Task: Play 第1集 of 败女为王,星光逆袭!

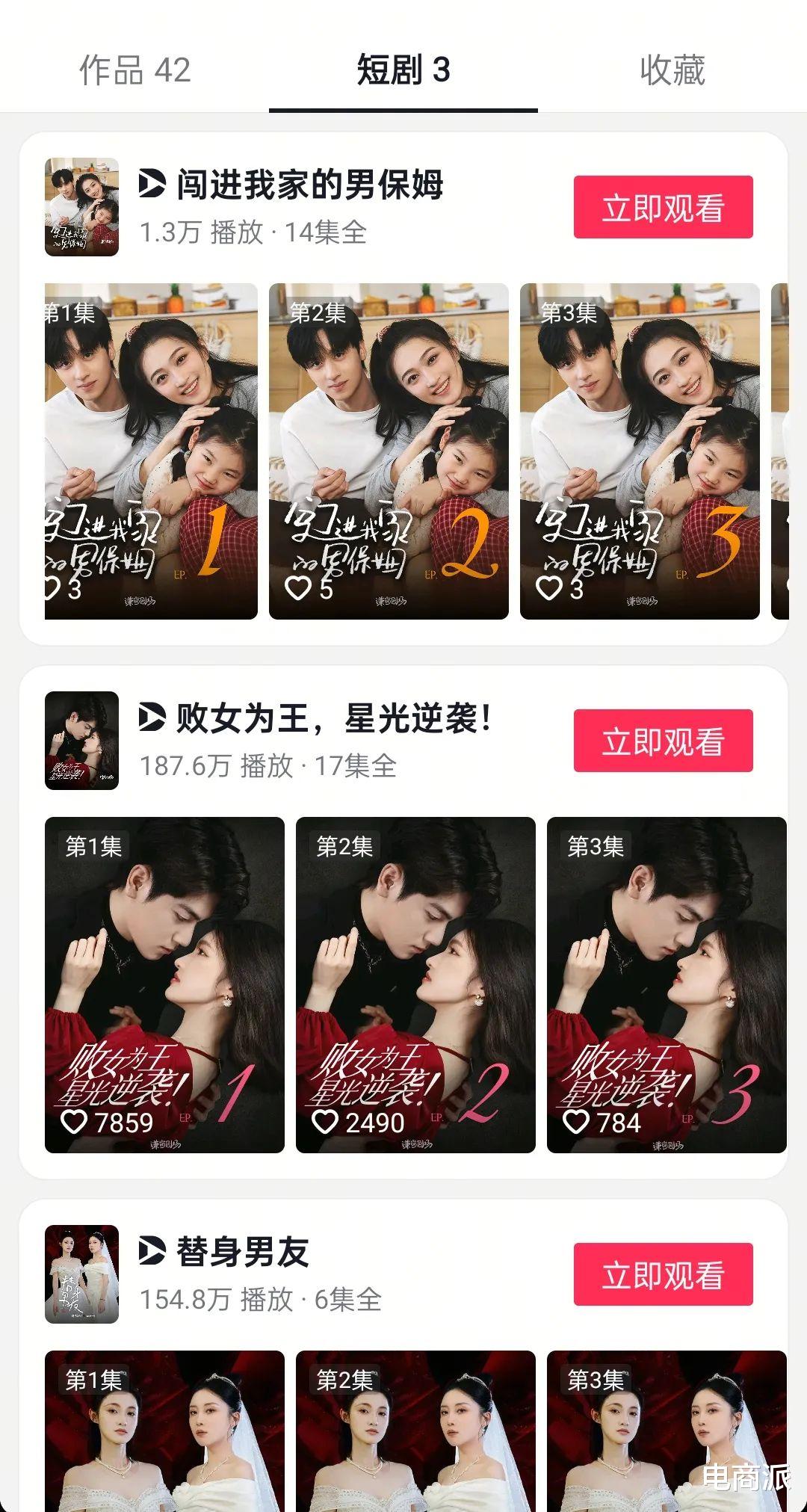Action: [164, 985]
